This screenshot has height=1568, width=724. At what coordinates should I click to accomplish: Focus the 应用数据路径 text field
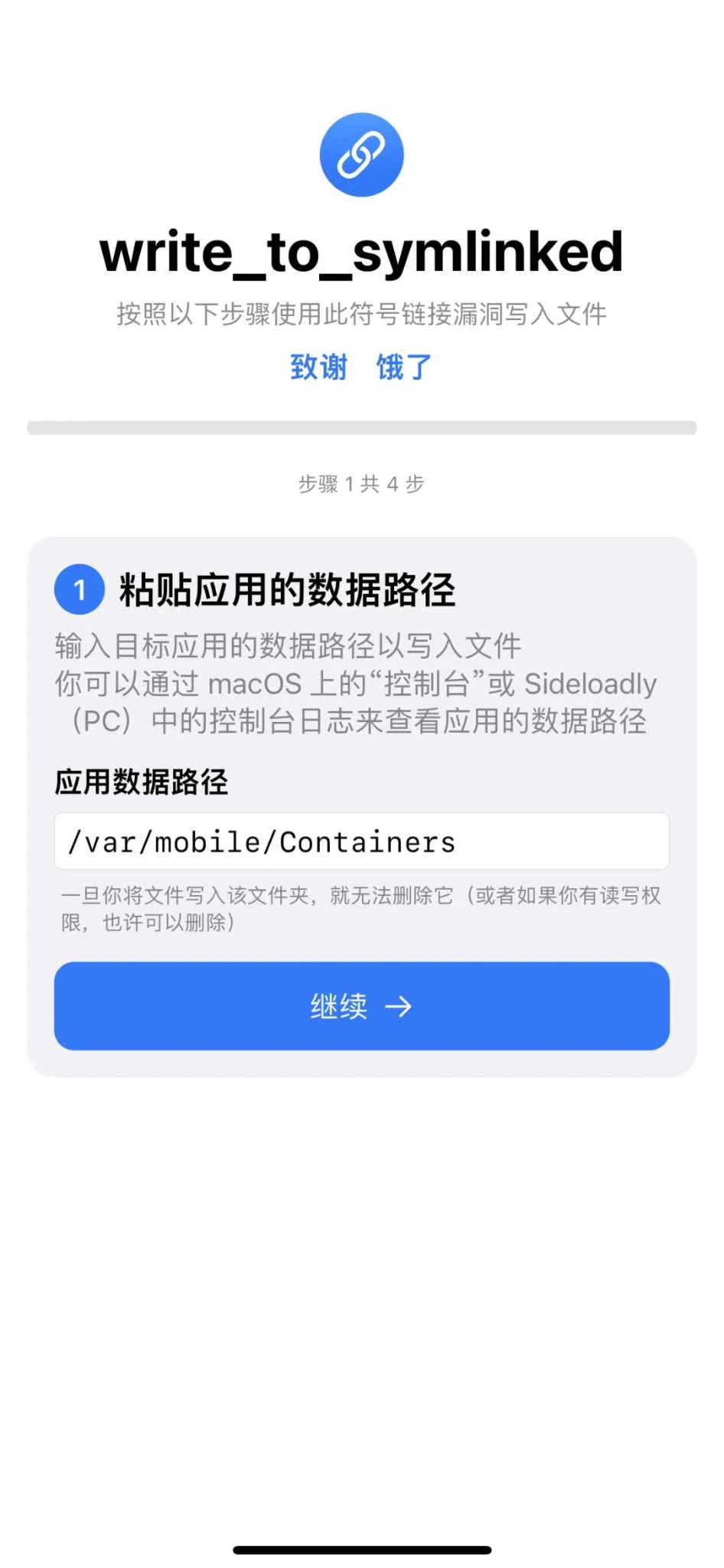coord(361,841)
